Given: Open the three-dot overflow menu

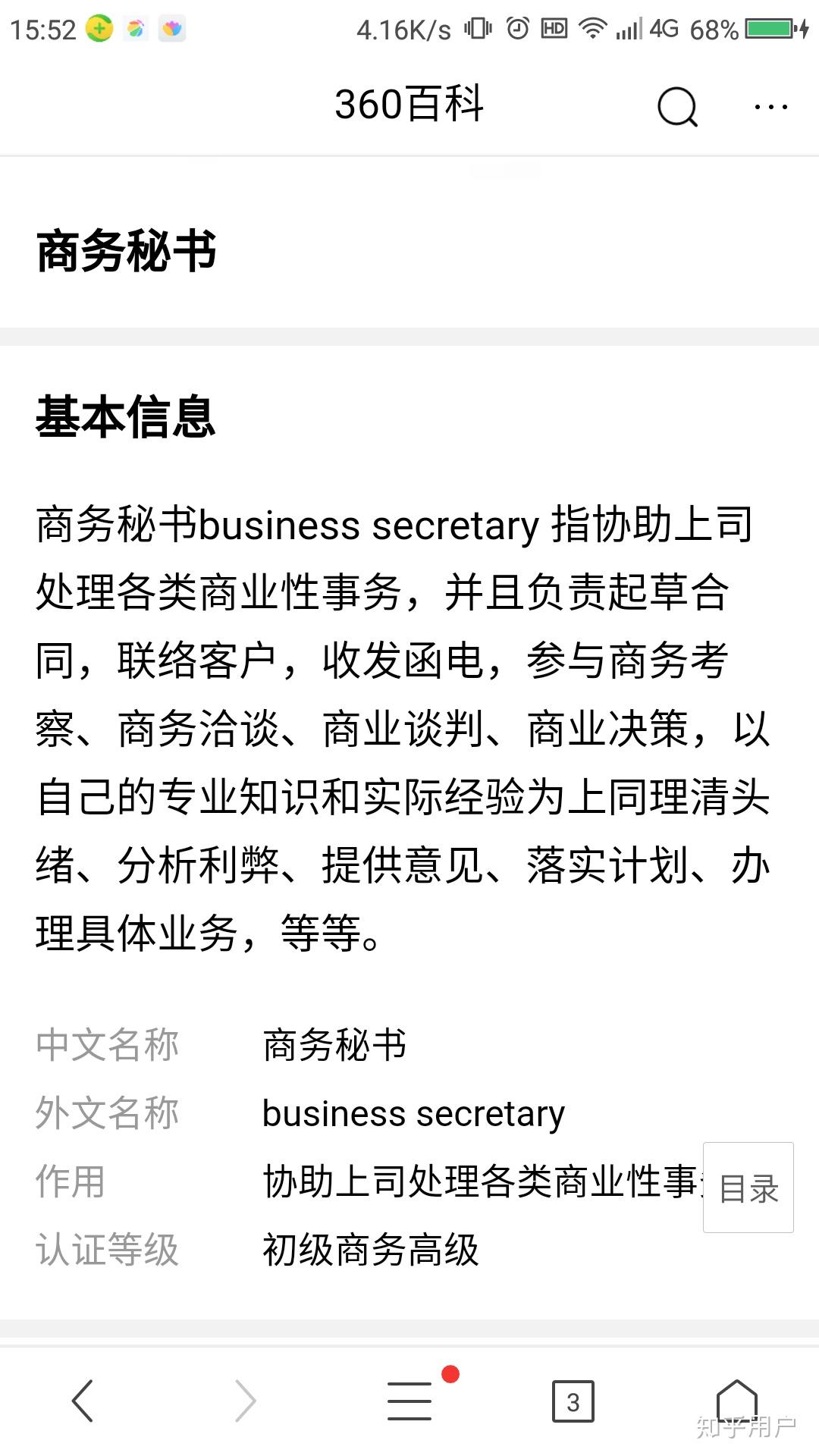Looking at the screenshot, I should click(x=771, y=107).
